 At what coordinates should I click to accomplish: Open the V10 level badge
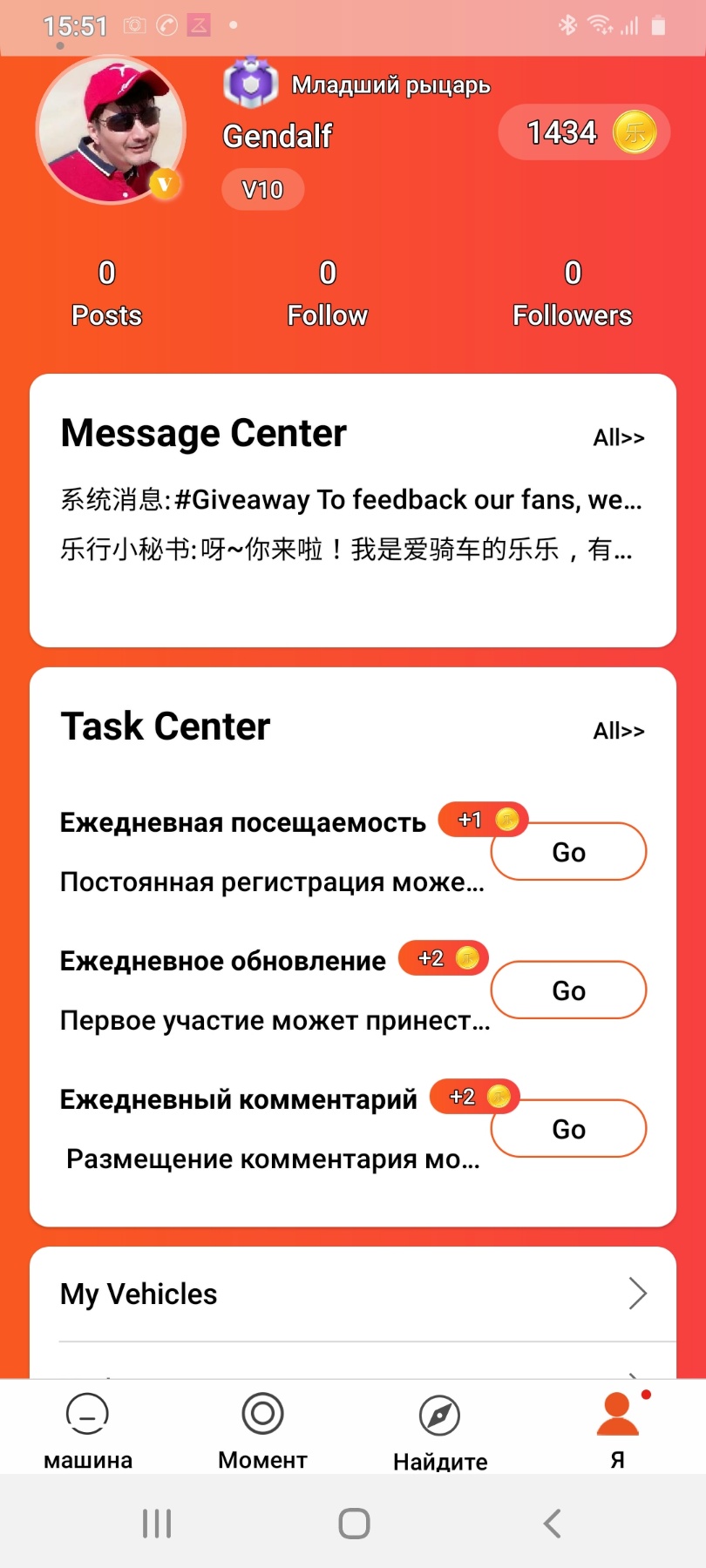tap(262, 189)
